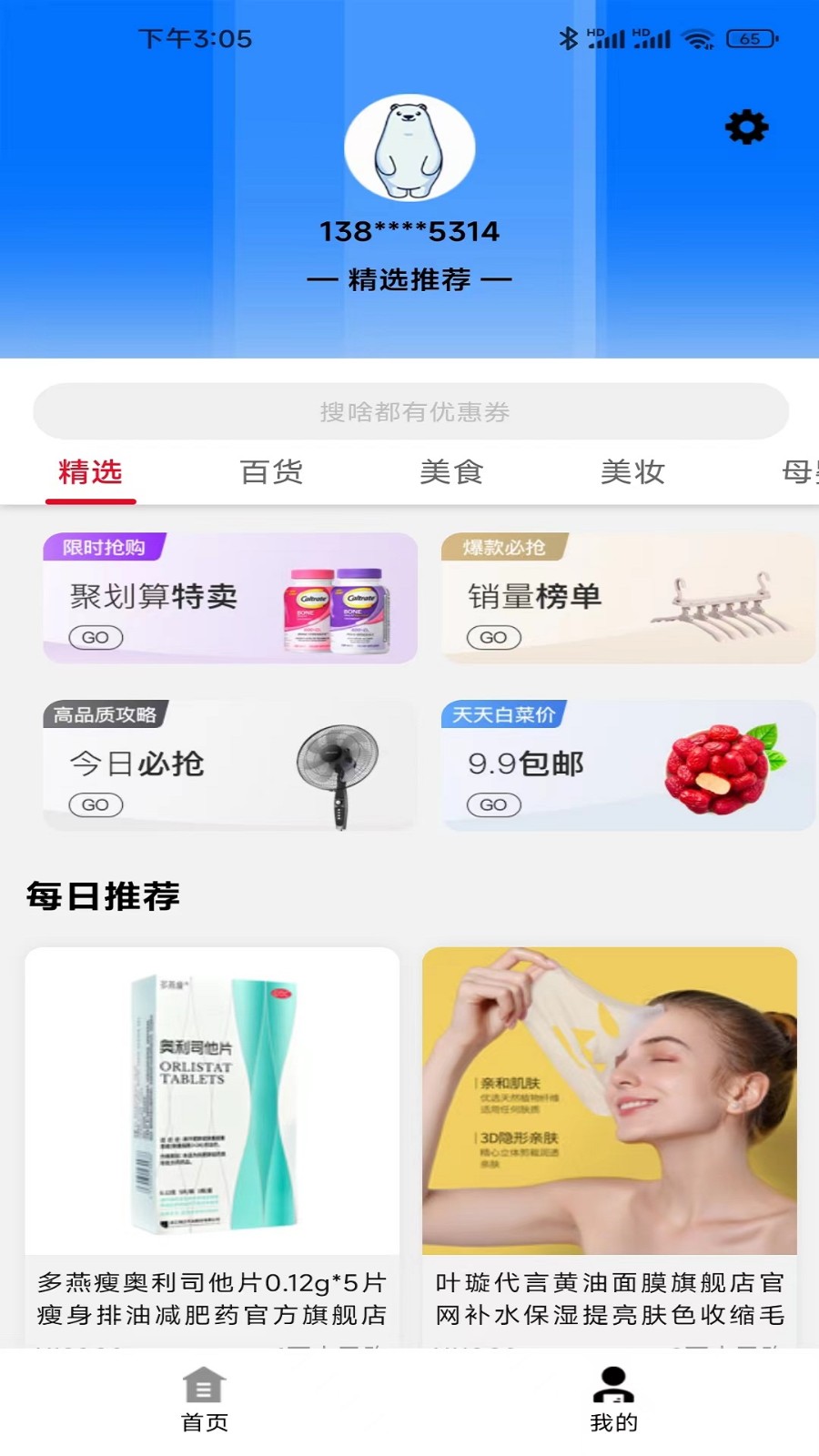Viewport: 819px width, 1456px height.
Task: Go to the 首页 tab
Action: pos(205,1400)
